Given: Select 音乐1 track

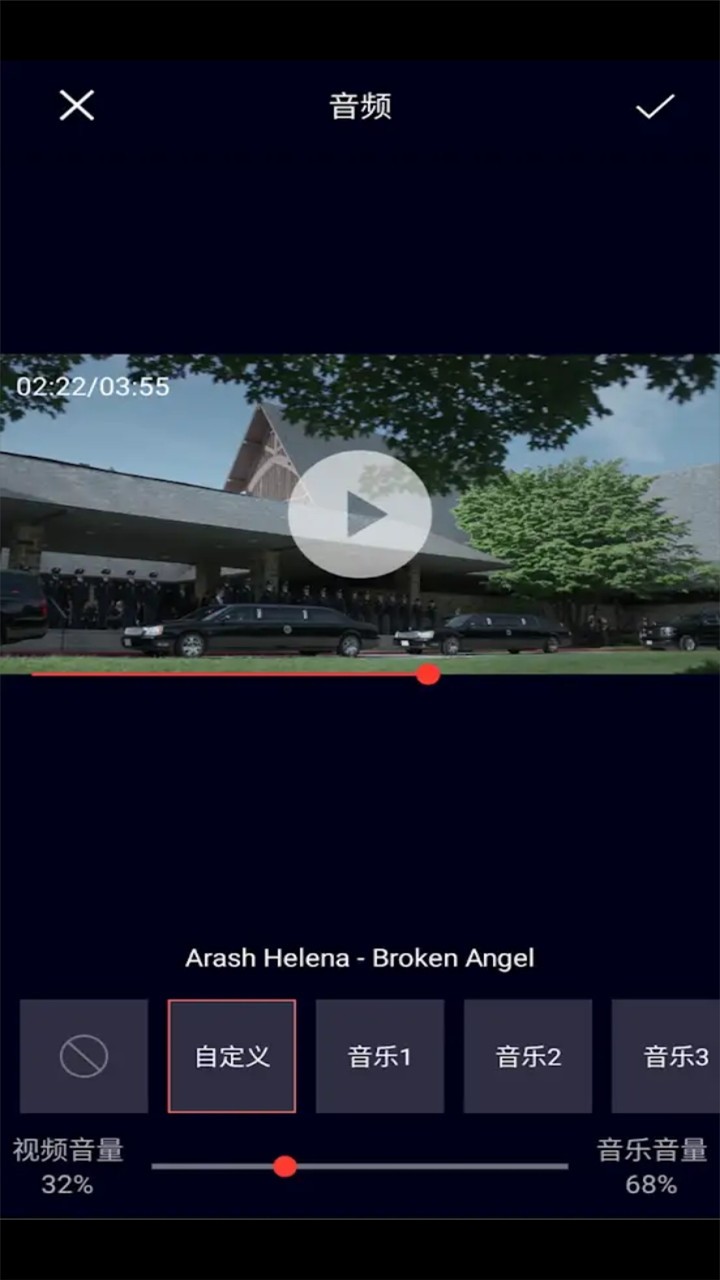Looking at the screenshot, I should [380, 1056].
